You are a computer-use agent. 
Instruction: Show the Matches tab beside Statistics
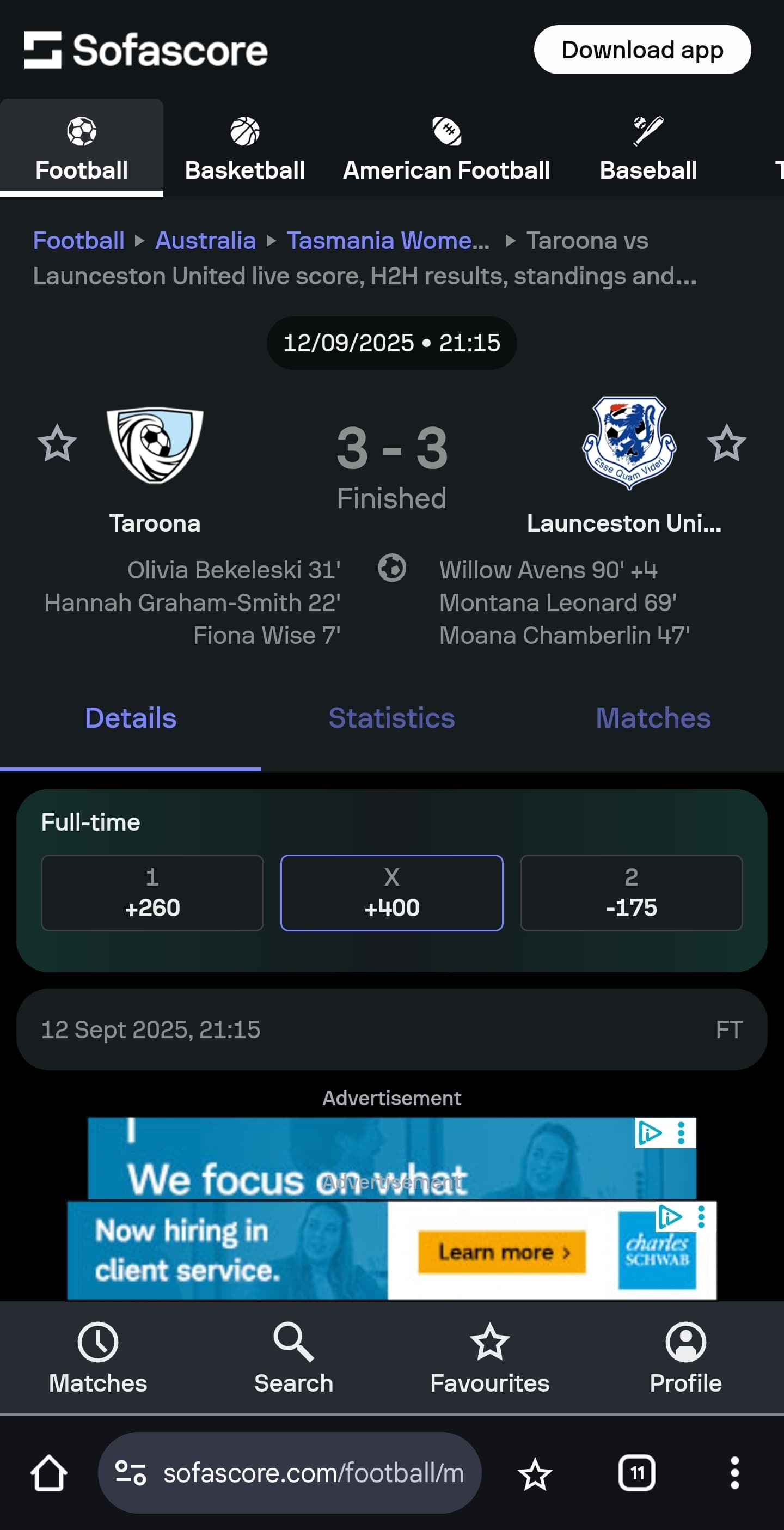coord(653,718)
